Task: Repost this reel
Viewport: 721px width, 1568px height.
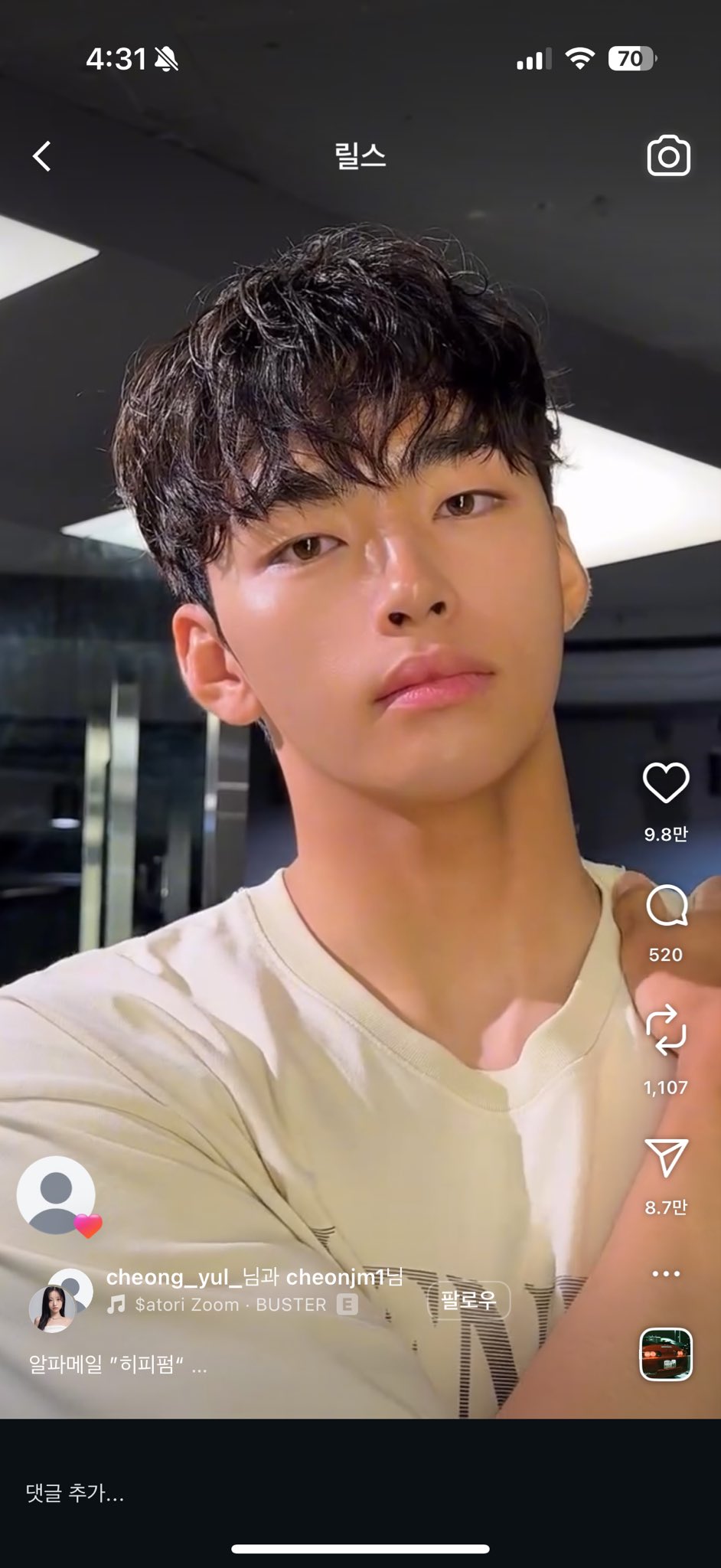Action: coord(665,1031)
